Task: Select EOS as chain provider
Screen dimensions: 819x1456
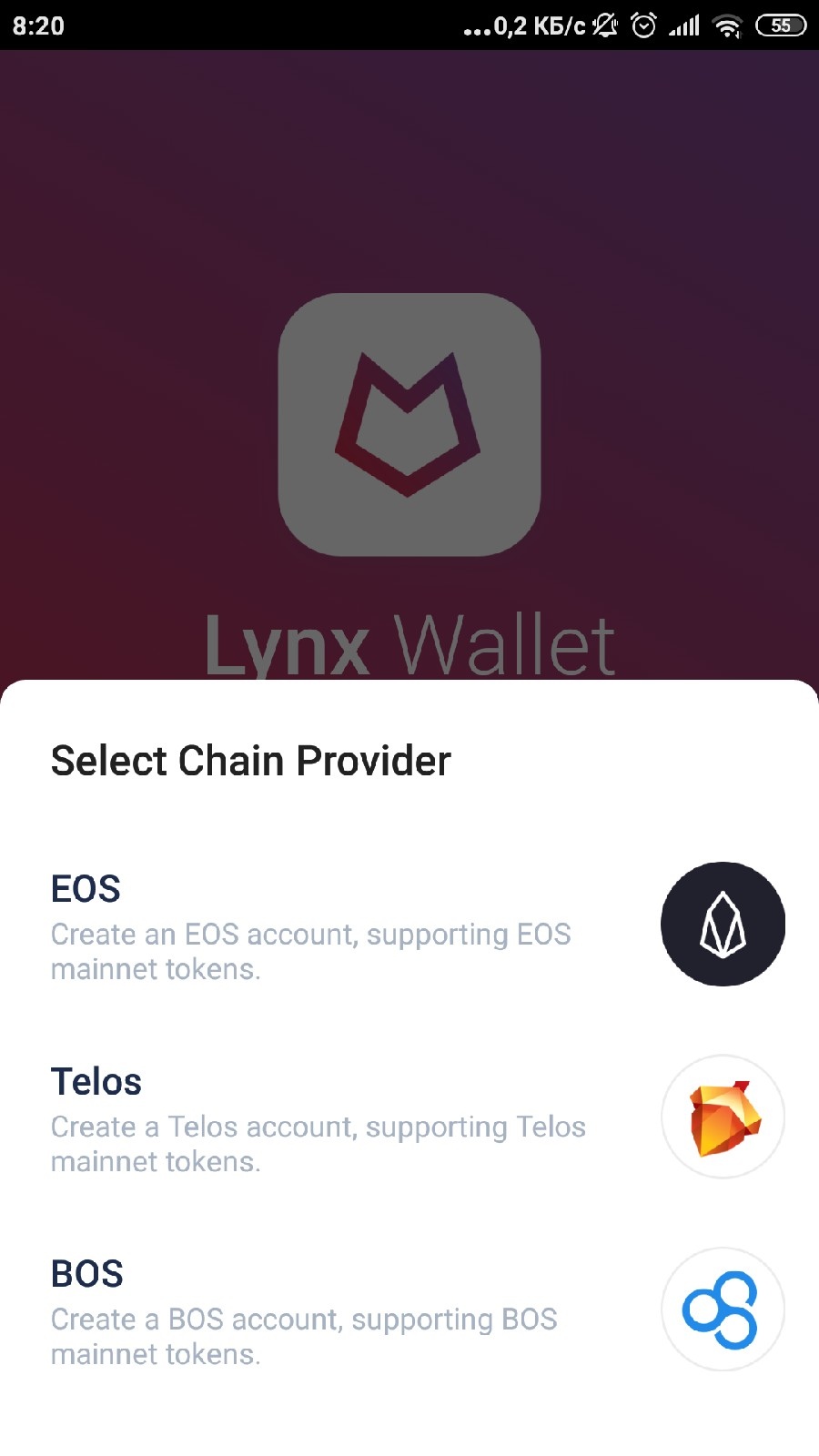Action: [x=409, y=925]
